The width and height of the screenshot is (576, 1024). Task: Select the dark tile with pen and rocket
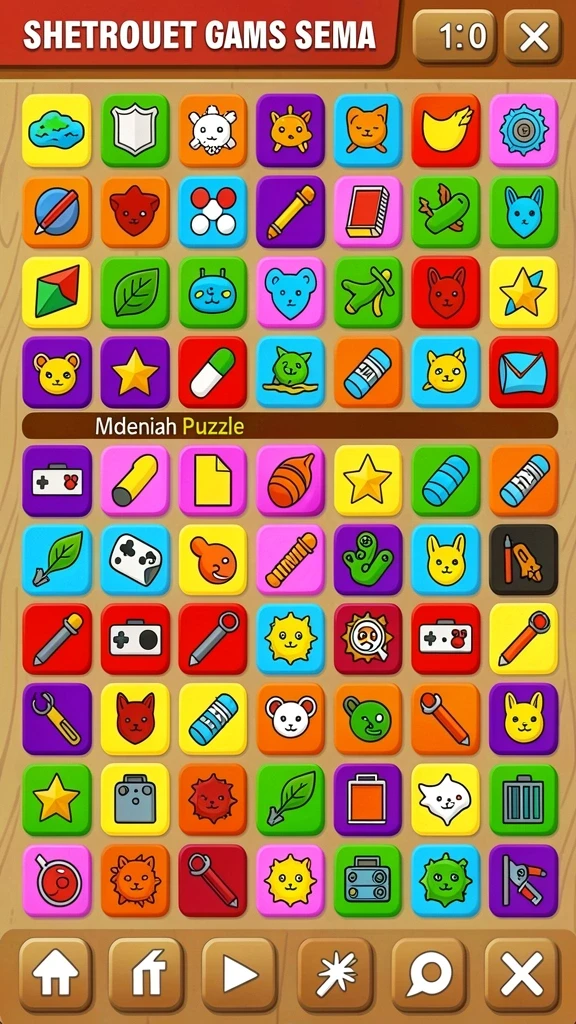(524, 560)
